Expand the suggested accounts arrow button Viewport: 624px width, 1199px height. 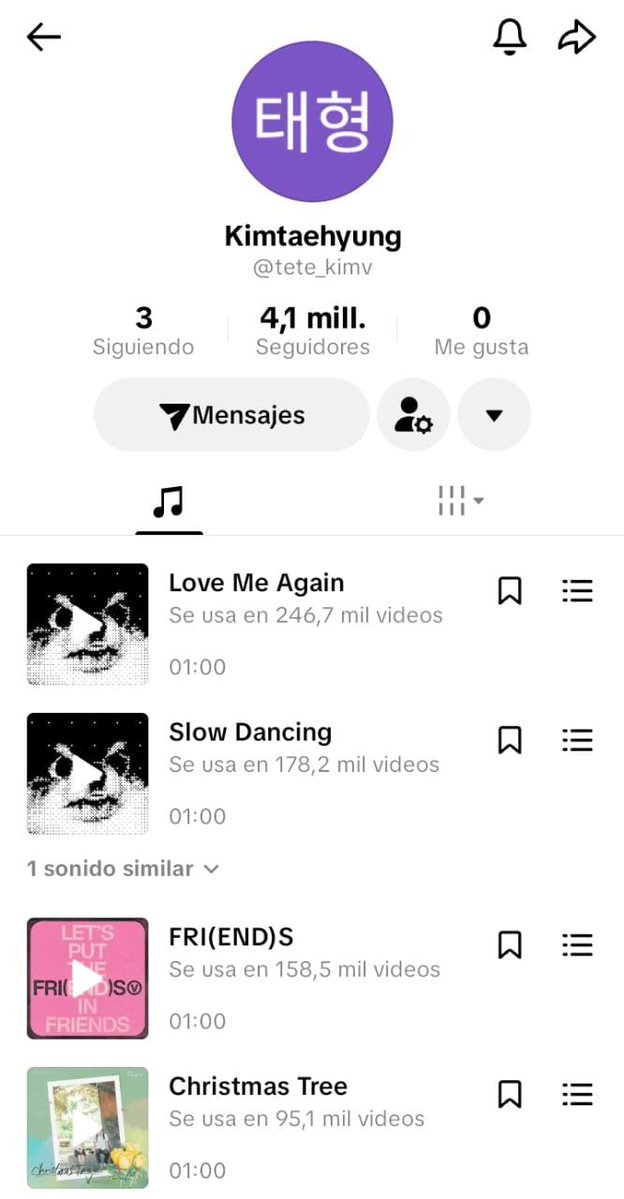[x=493, y=415]
